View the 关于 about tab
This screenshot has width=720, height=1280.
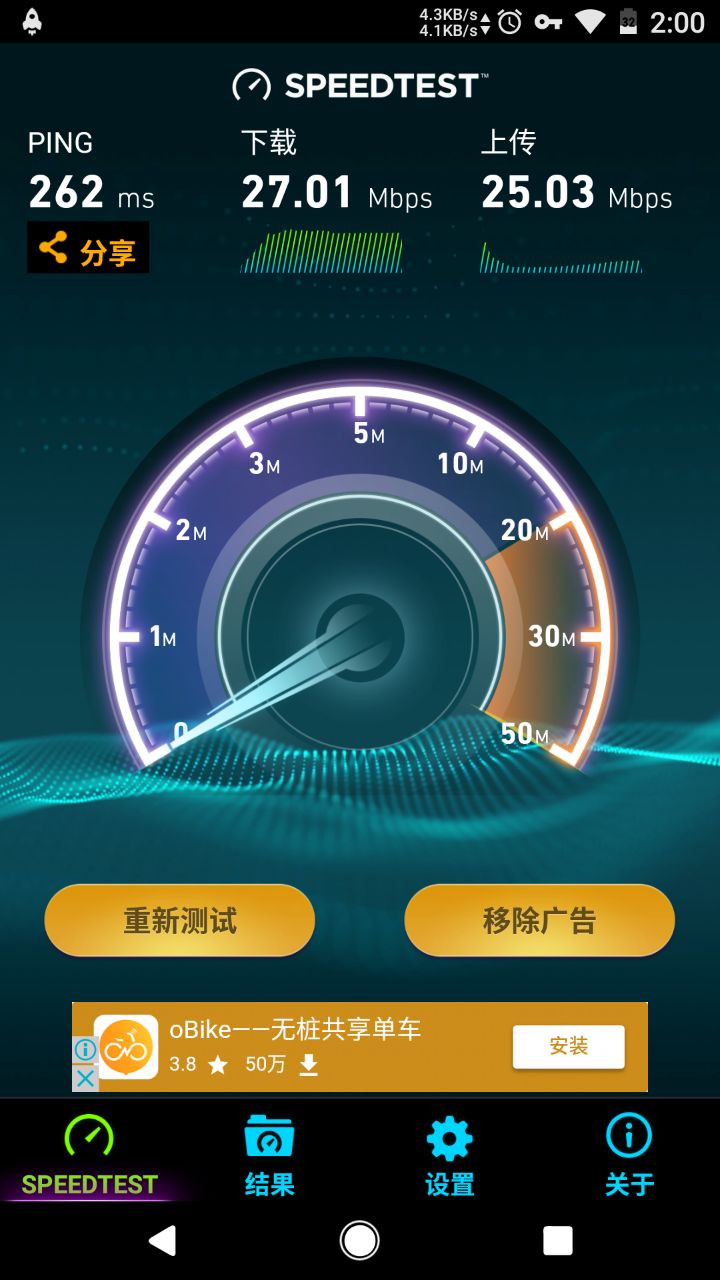click(x=629, y=1155)
